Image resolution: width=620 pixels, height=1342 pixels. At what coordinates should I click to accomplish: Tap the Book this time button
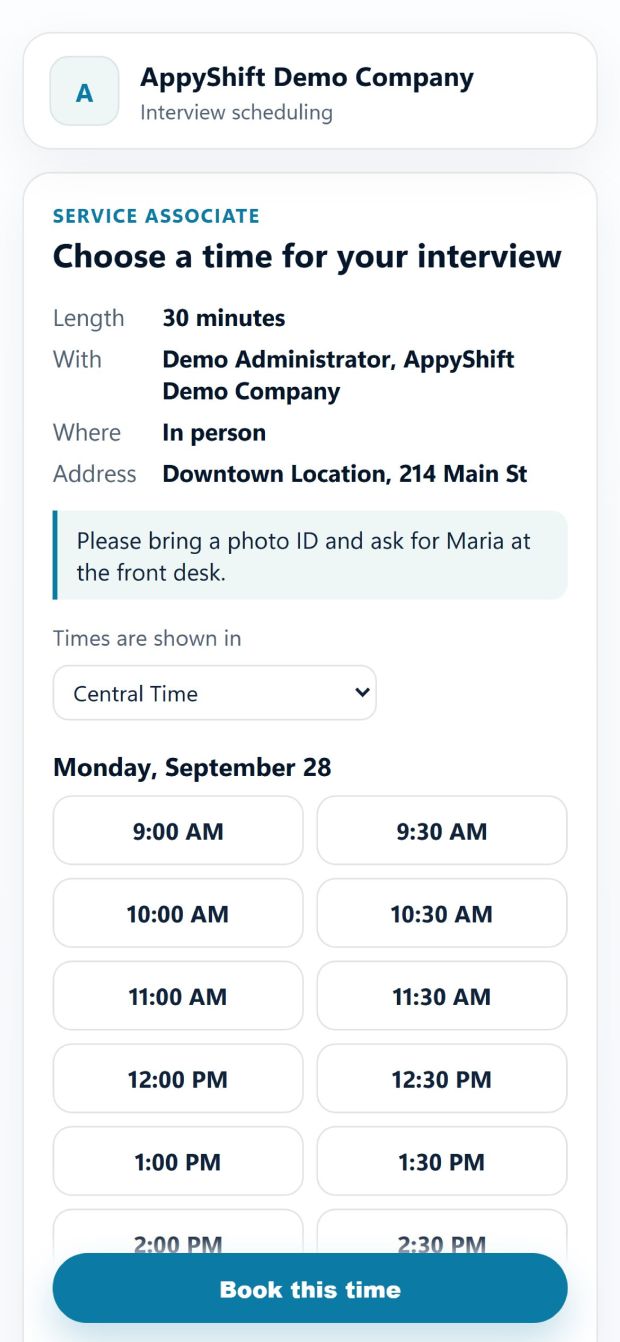click(x=310, y=1289)
